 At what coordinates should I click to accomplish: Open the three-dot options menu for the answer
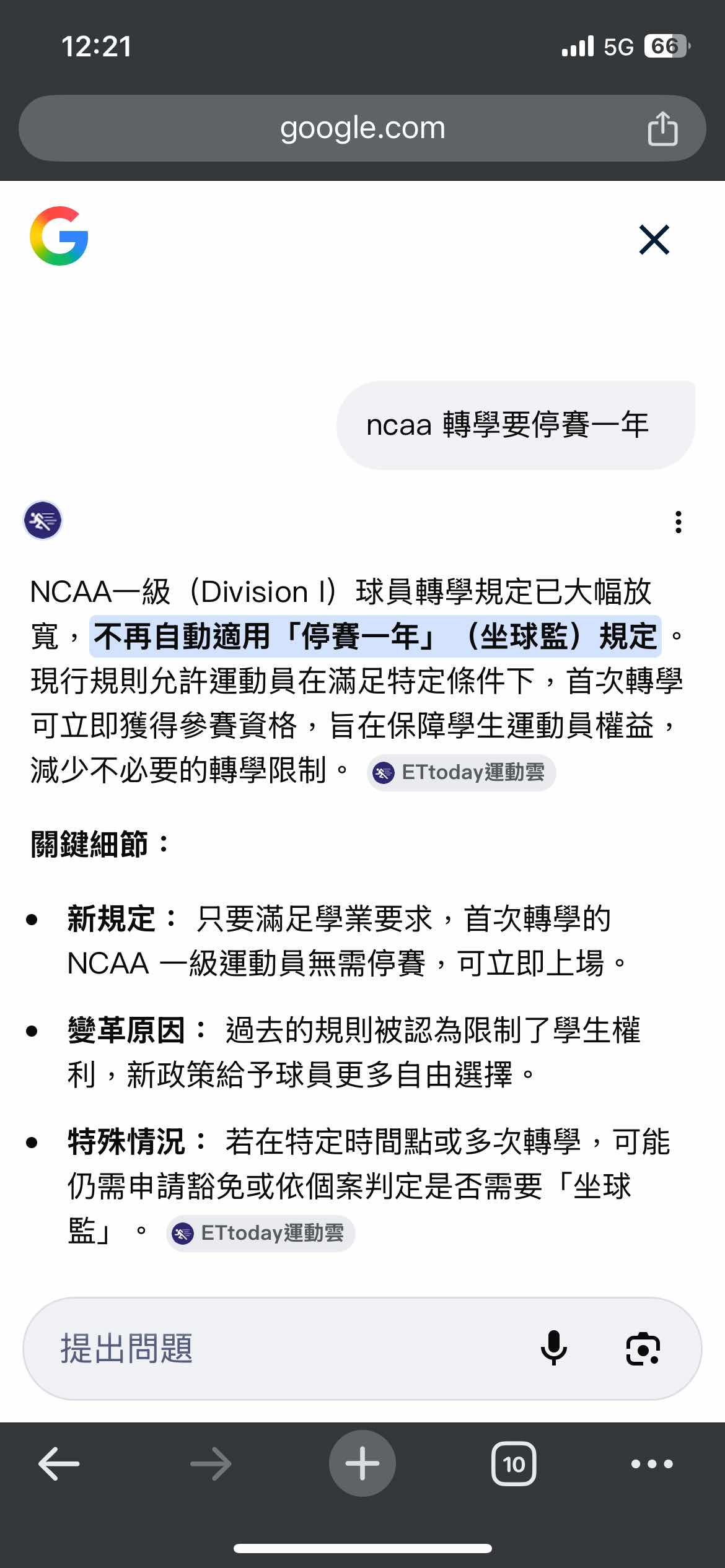[x=678, y=522]
